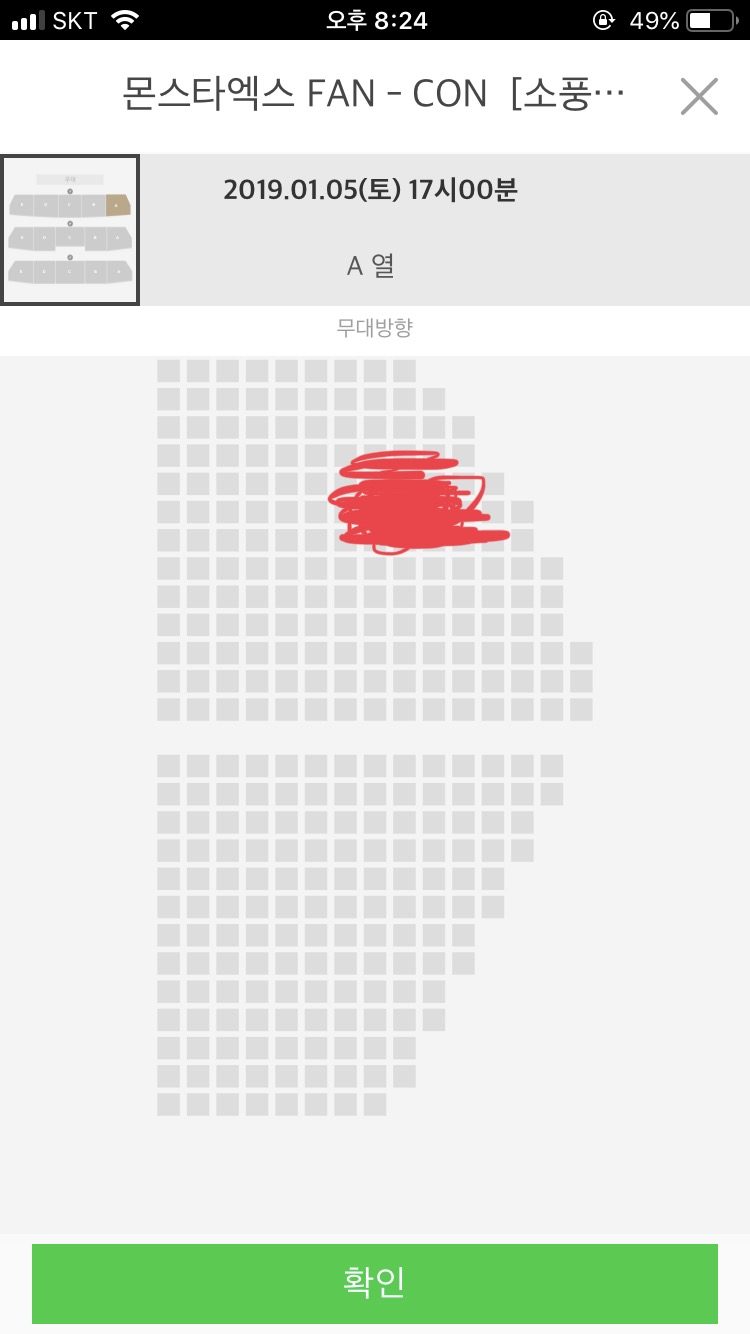Close the seat selection screen
Image resolution: width=750 pixels, height=1334 pixels.
(699, 97)
